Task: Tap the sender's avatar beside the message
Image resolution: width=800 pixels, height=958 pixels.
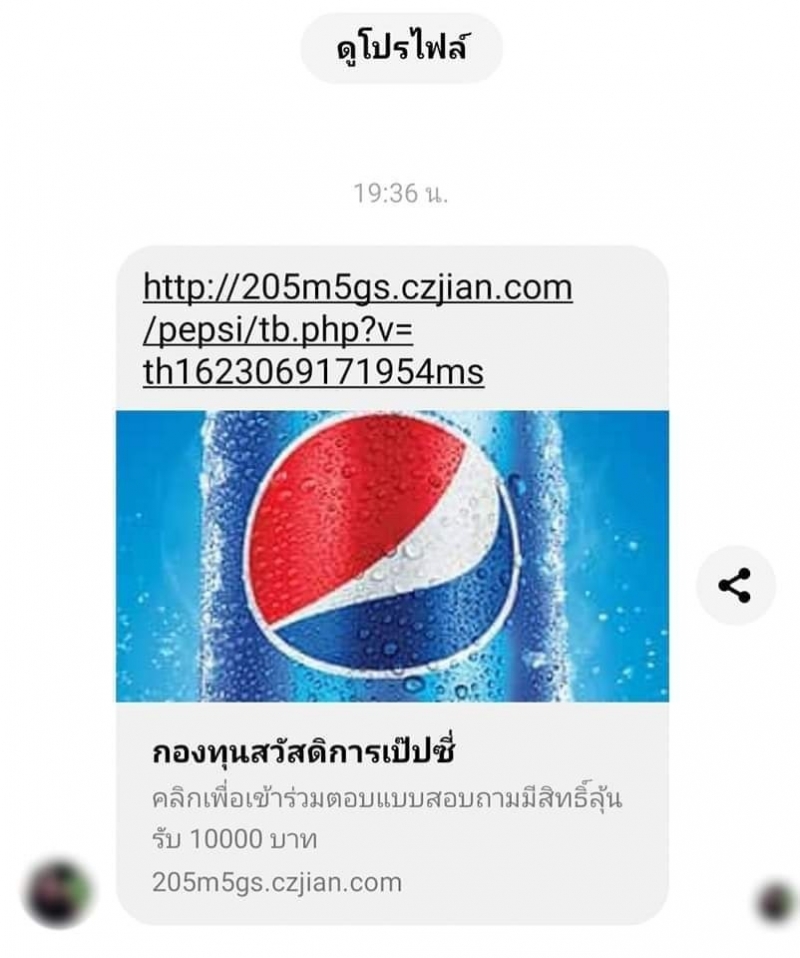Action: coord(57,893)
